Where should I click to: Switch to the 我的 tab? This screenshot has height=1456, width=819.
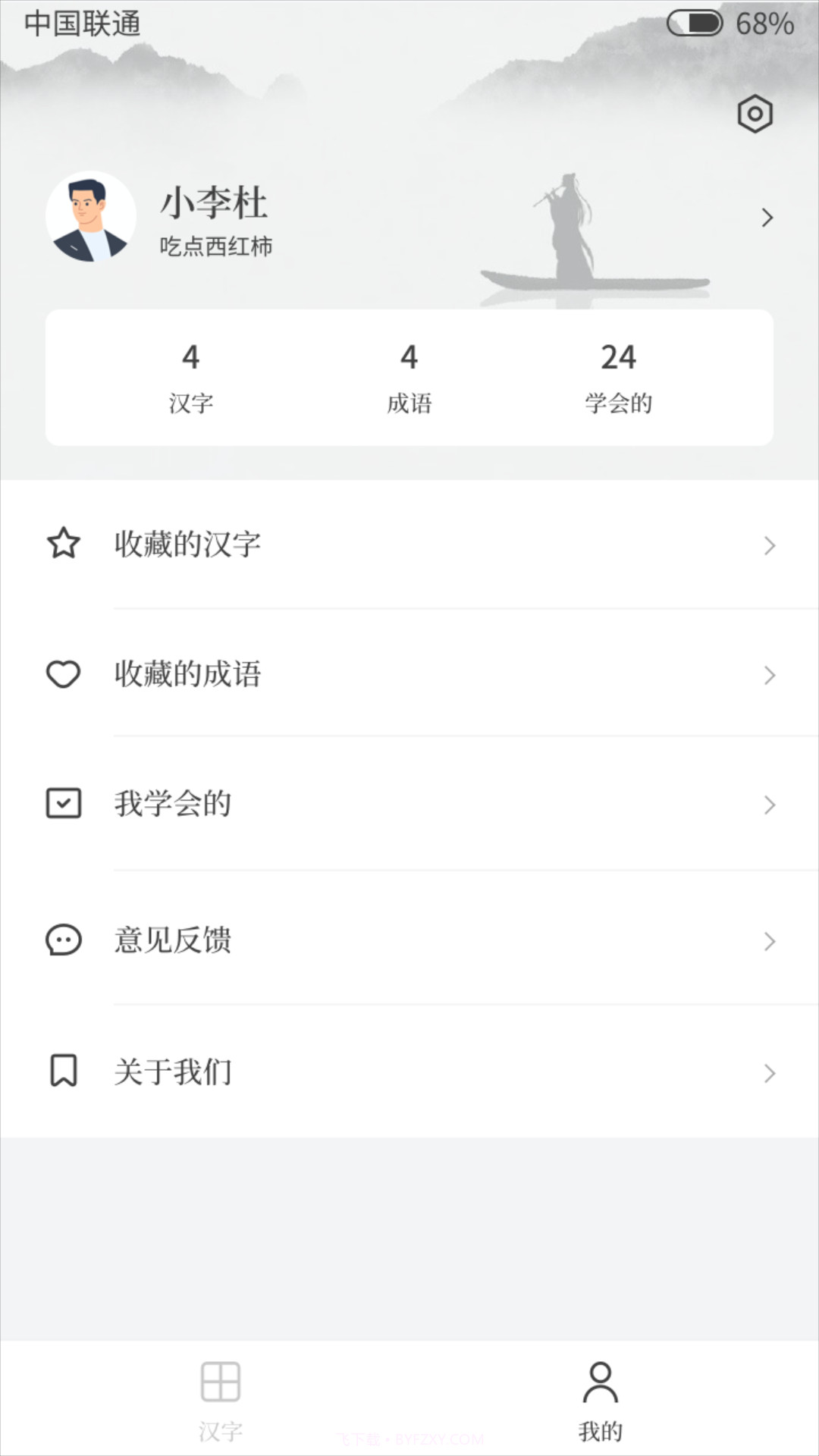(600, 1403)
